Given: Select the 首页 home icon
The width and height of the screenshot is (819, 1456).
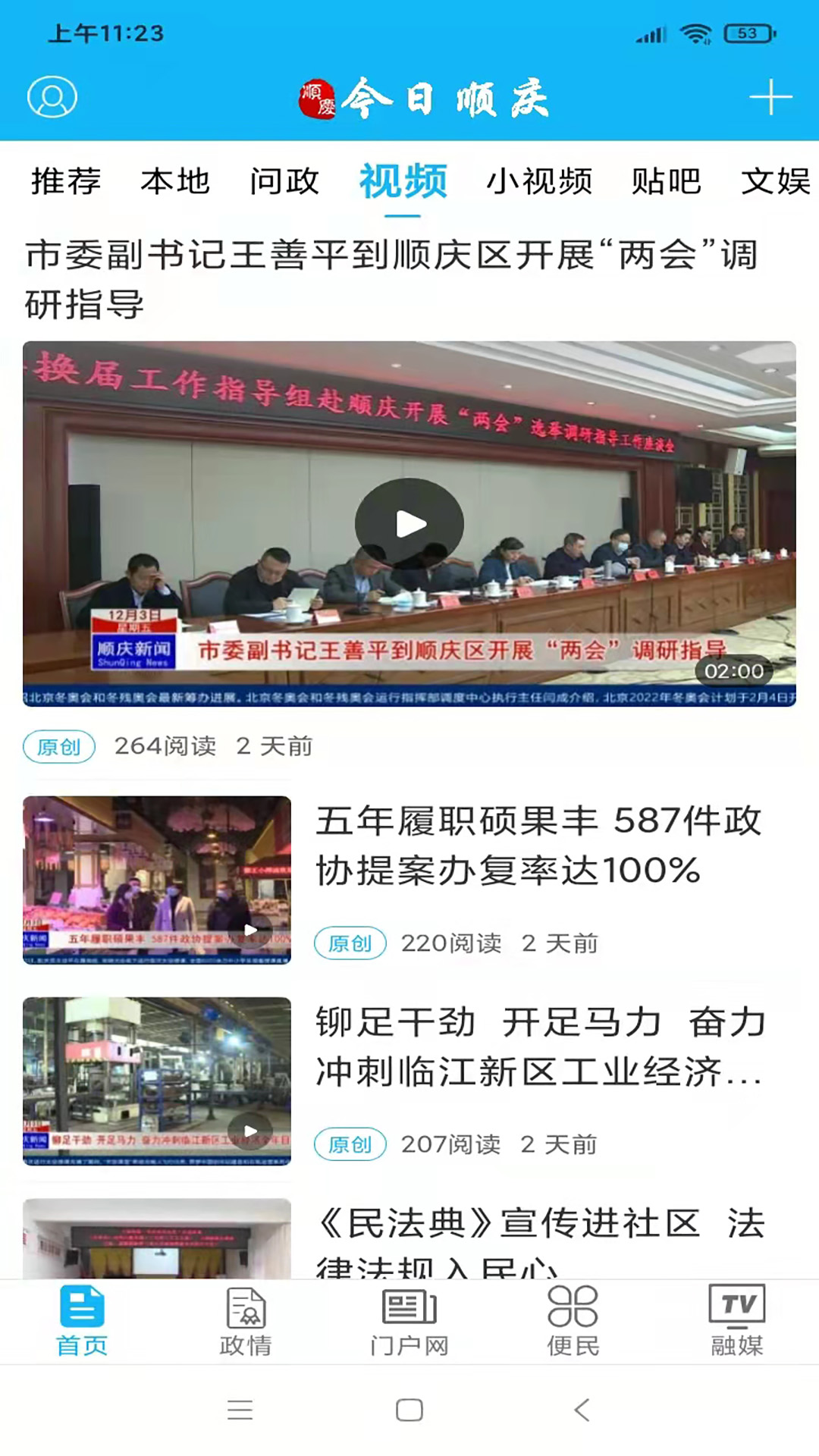Looking at the screenshot, I should [x=81, y=1319].
